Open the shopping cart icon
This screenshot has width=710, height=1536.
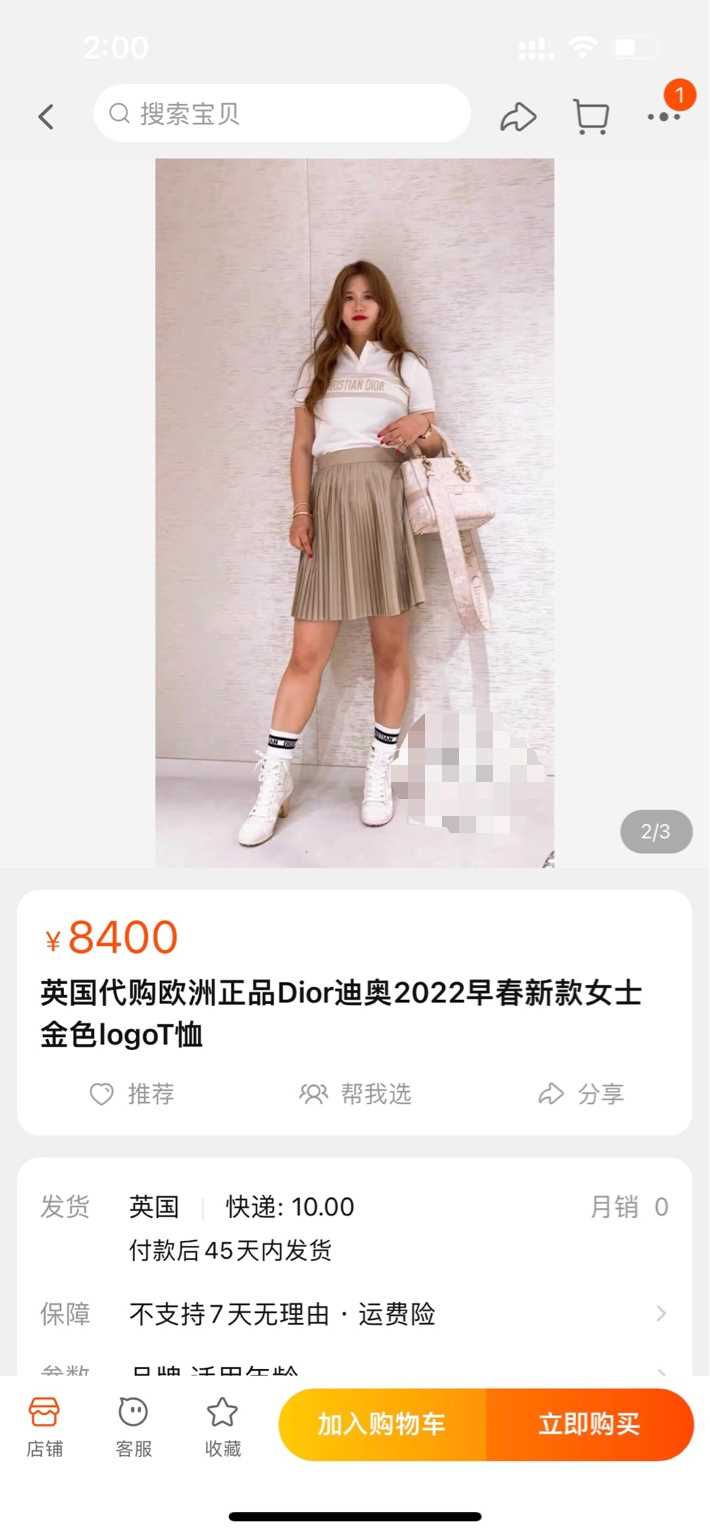[x=591, y=116]
